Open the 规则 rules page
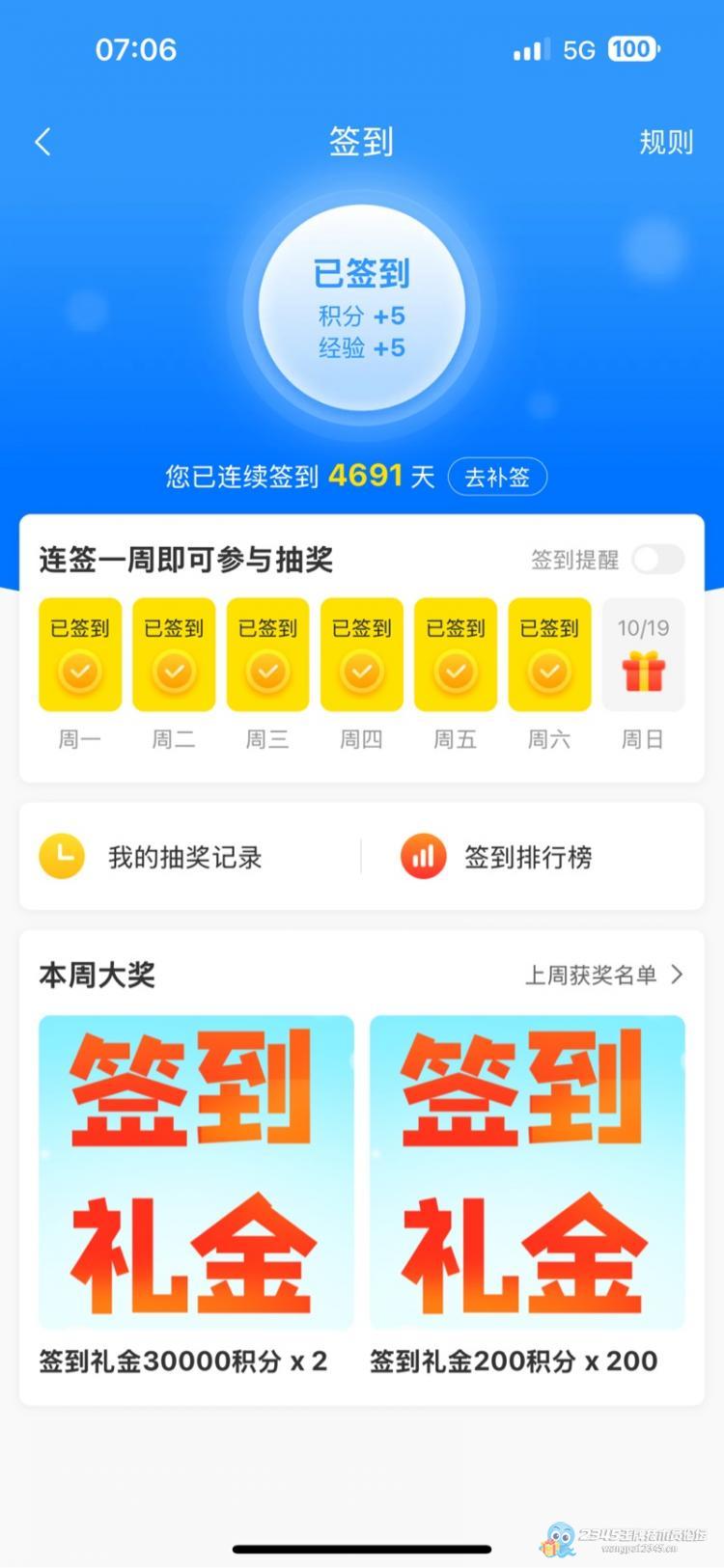This screenshot has height=1568, width=724. (x=666, y=143)
